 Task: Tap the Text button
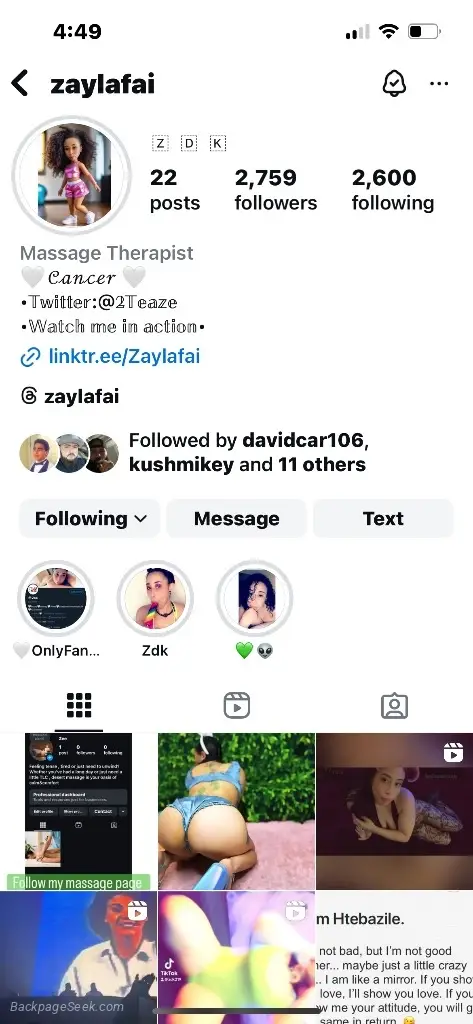(383, 519)
